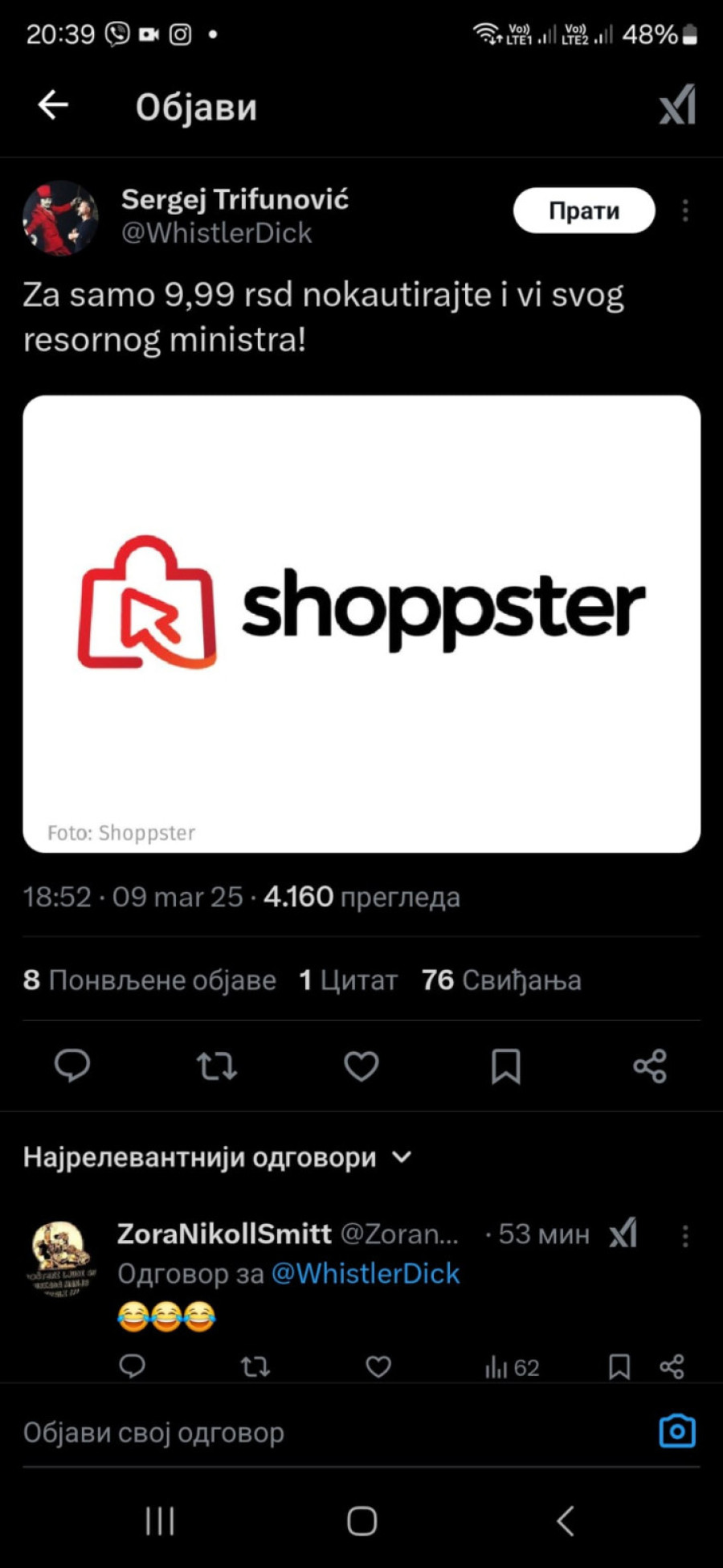Image resolution: width=723 pixels, height=1568 pixels.
Task: Open the three-dot menu on the tweet
Action: [685, 211]
